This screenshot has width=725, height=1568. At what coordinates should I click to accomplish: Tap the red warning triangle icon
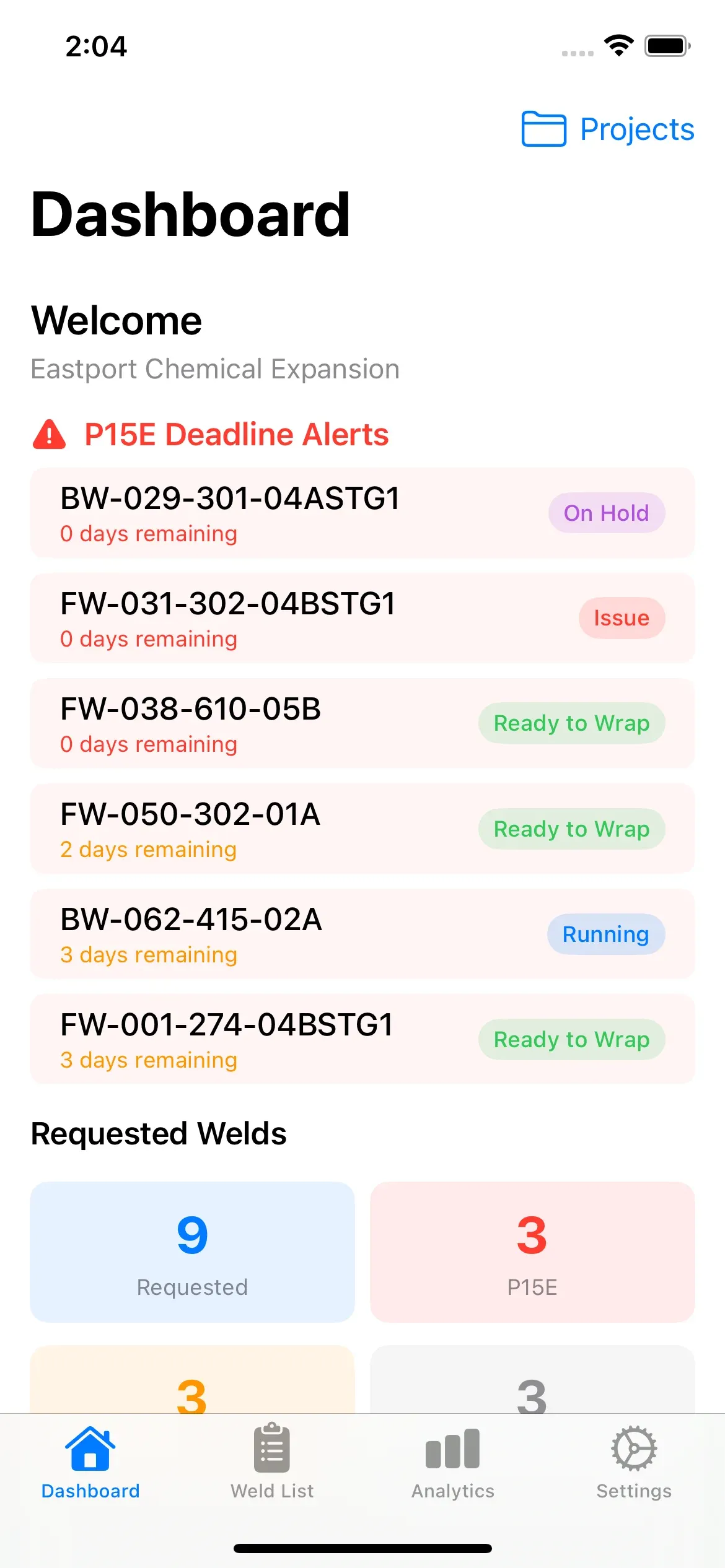point(51,434)
